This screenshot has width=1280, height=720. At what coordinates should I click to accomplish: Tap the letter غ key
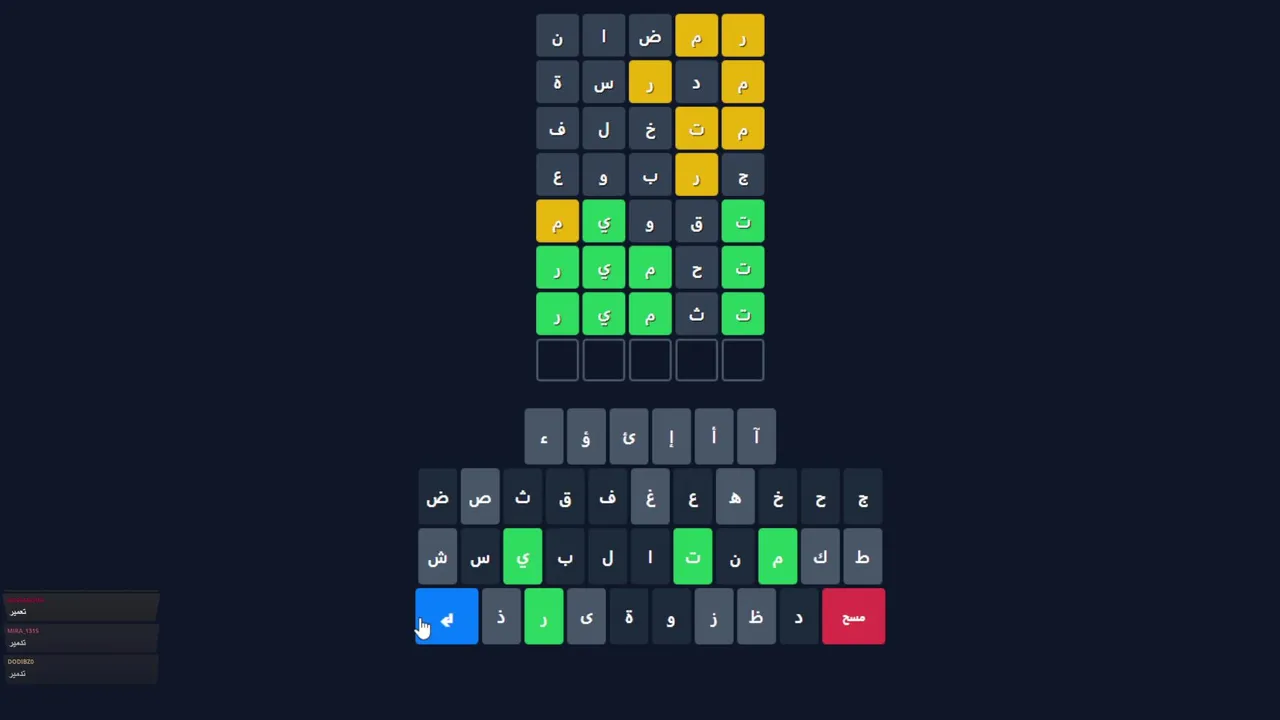tap(650, 497)
